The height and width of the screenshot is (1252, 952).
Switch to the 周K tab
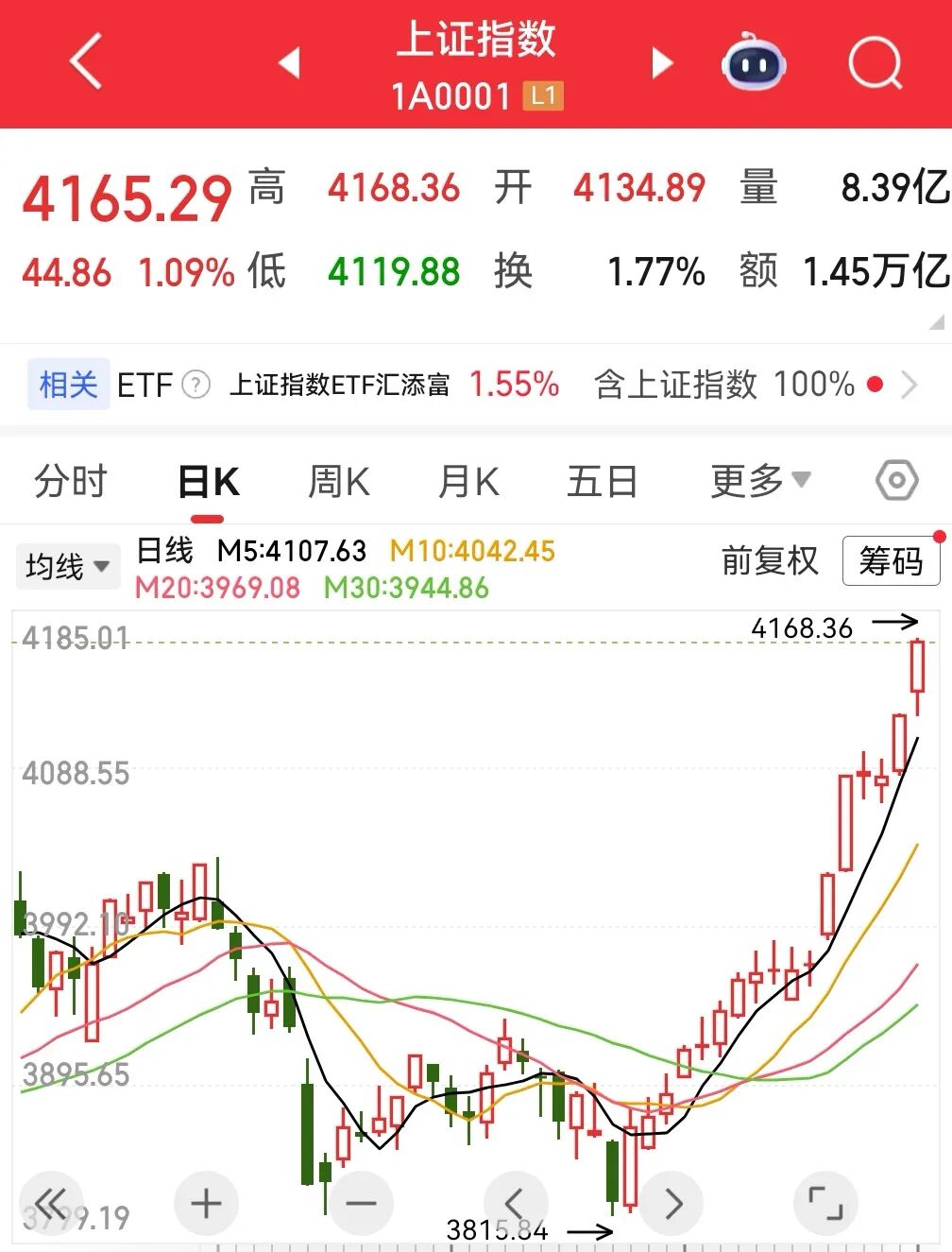click(337, 481)
